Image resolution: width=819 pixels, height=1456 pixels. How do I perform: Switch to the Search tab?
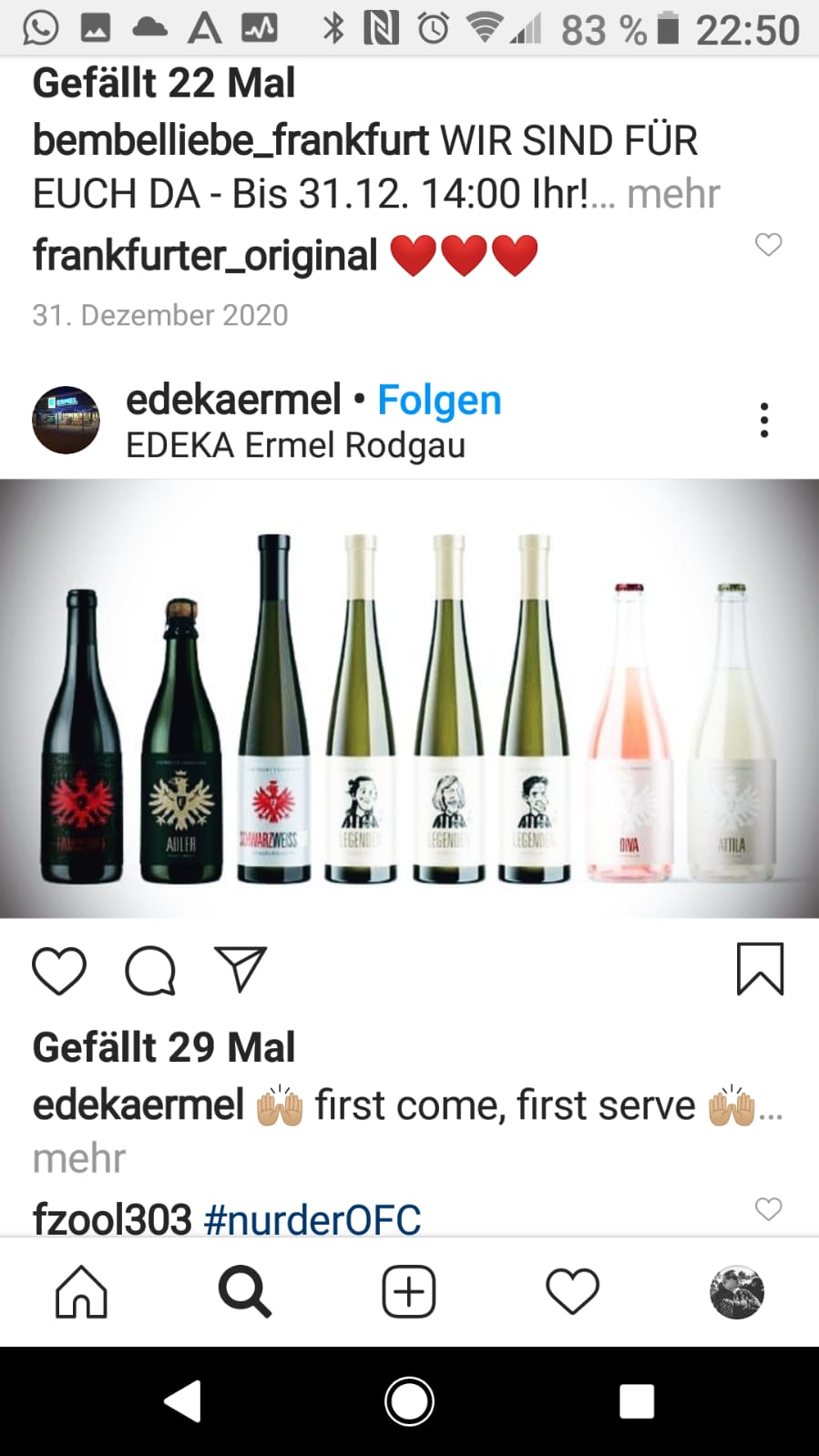(x=244, y=1292)
